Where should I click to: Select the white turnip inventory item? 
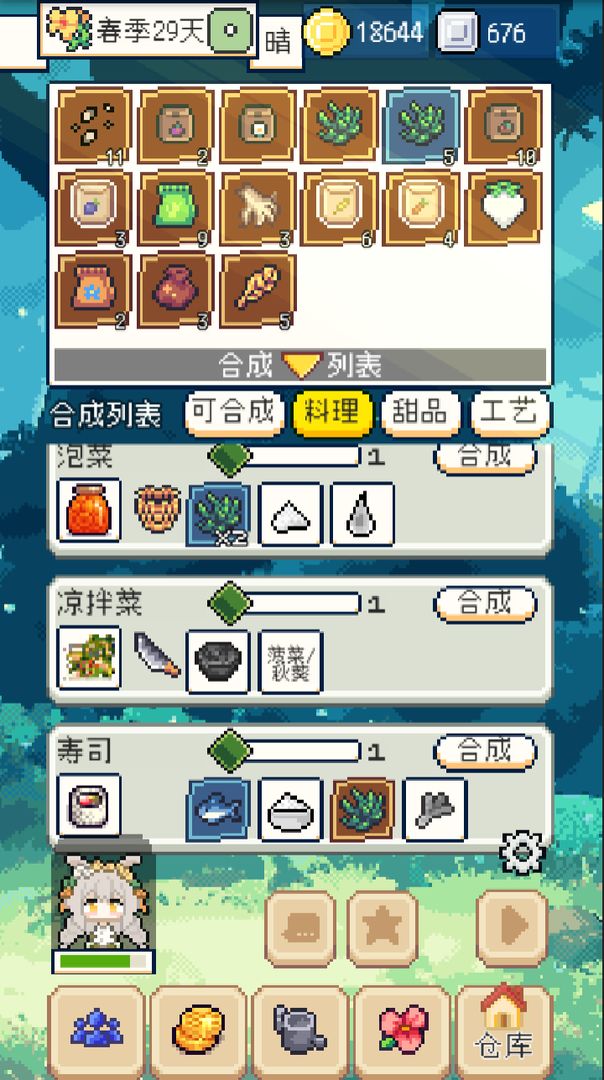click(503, 208)
